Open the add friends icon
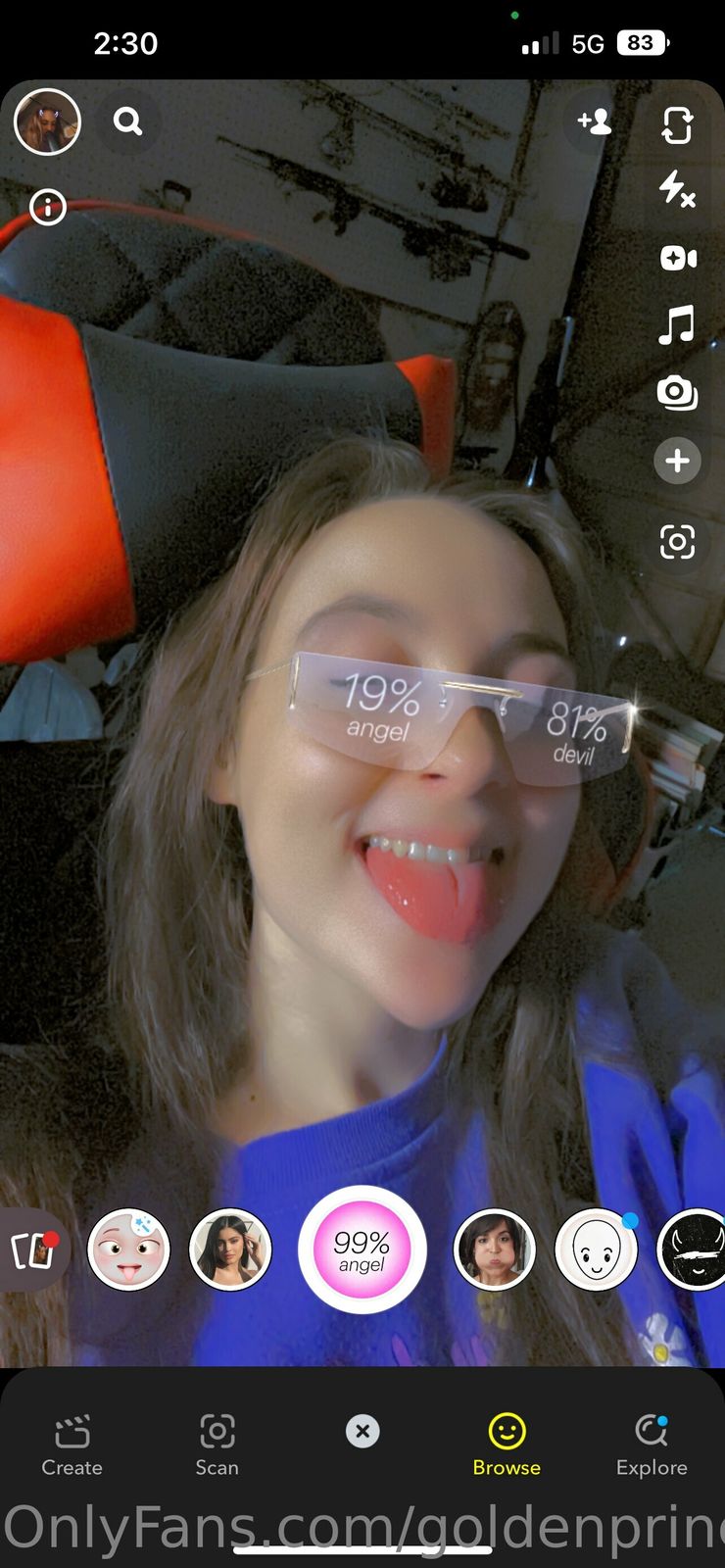Image resolution: width=725 pixels, height=1568 pixels. tap(594, 122)
